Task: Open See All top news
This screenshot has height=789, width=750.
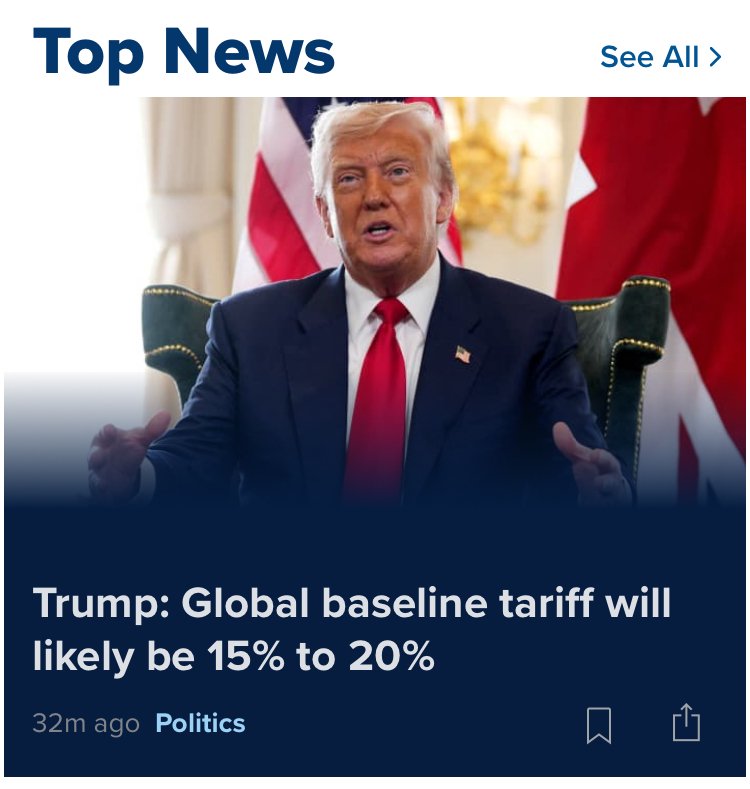Action: click(x=659, y=57)
